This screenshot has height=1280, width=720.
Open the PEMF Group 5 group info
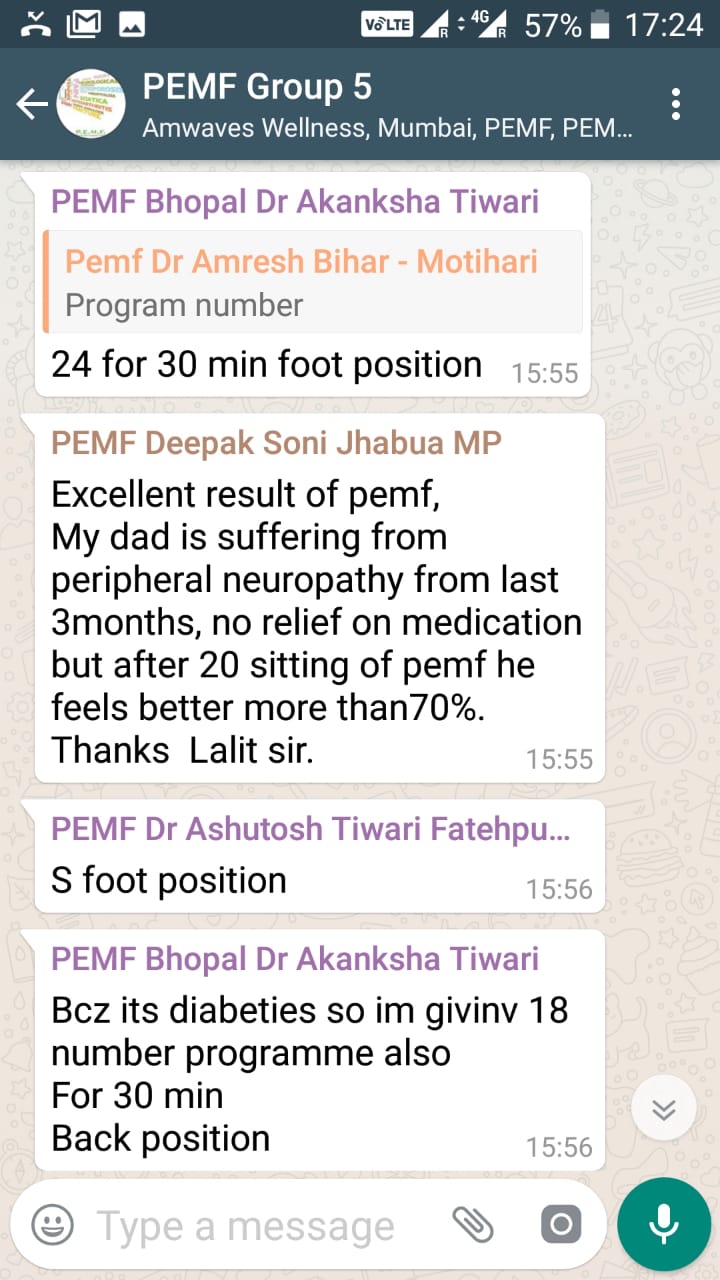click(387, 104)
